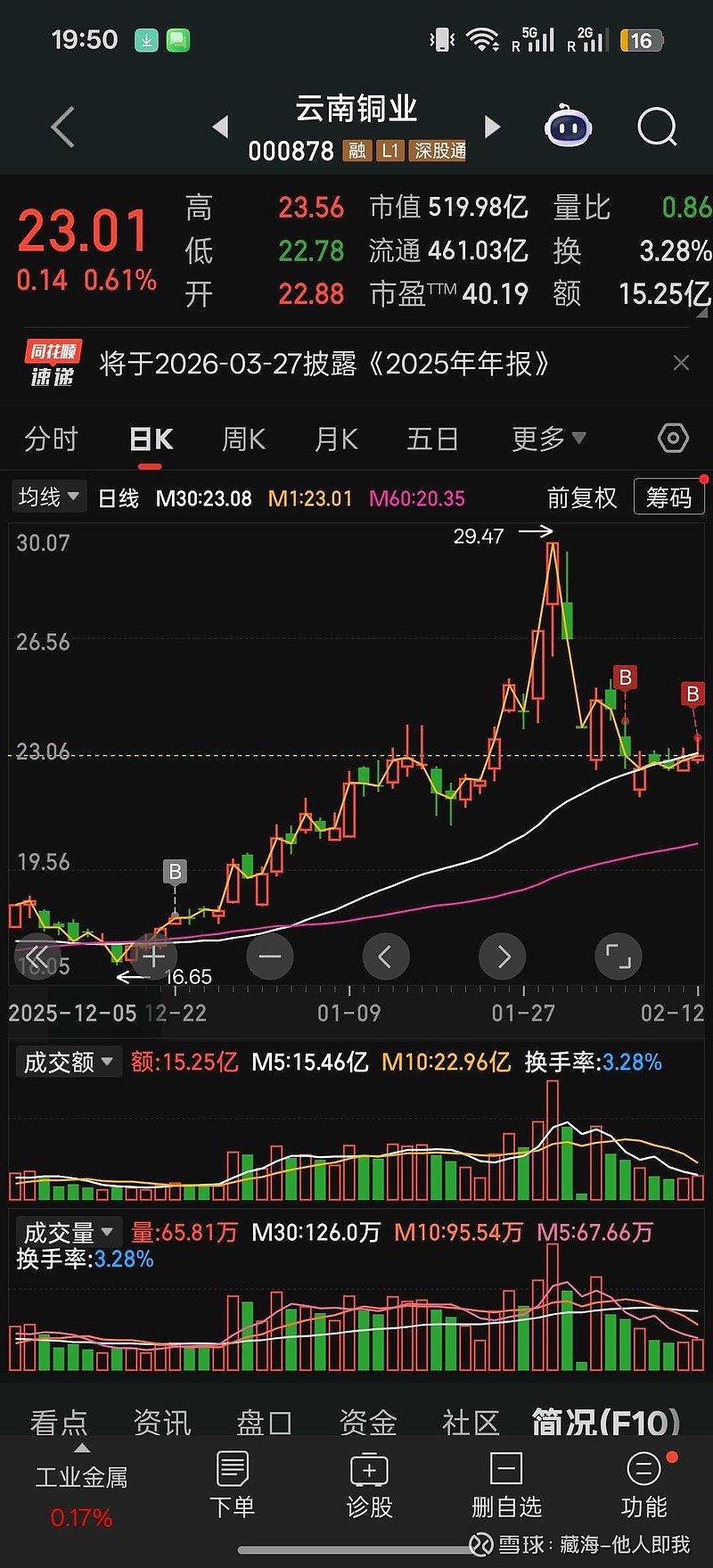Click the back arrow to leave 云南铜业
Image resolution: width=713 pixels, height=1568 pixels.
click(60, 127)
